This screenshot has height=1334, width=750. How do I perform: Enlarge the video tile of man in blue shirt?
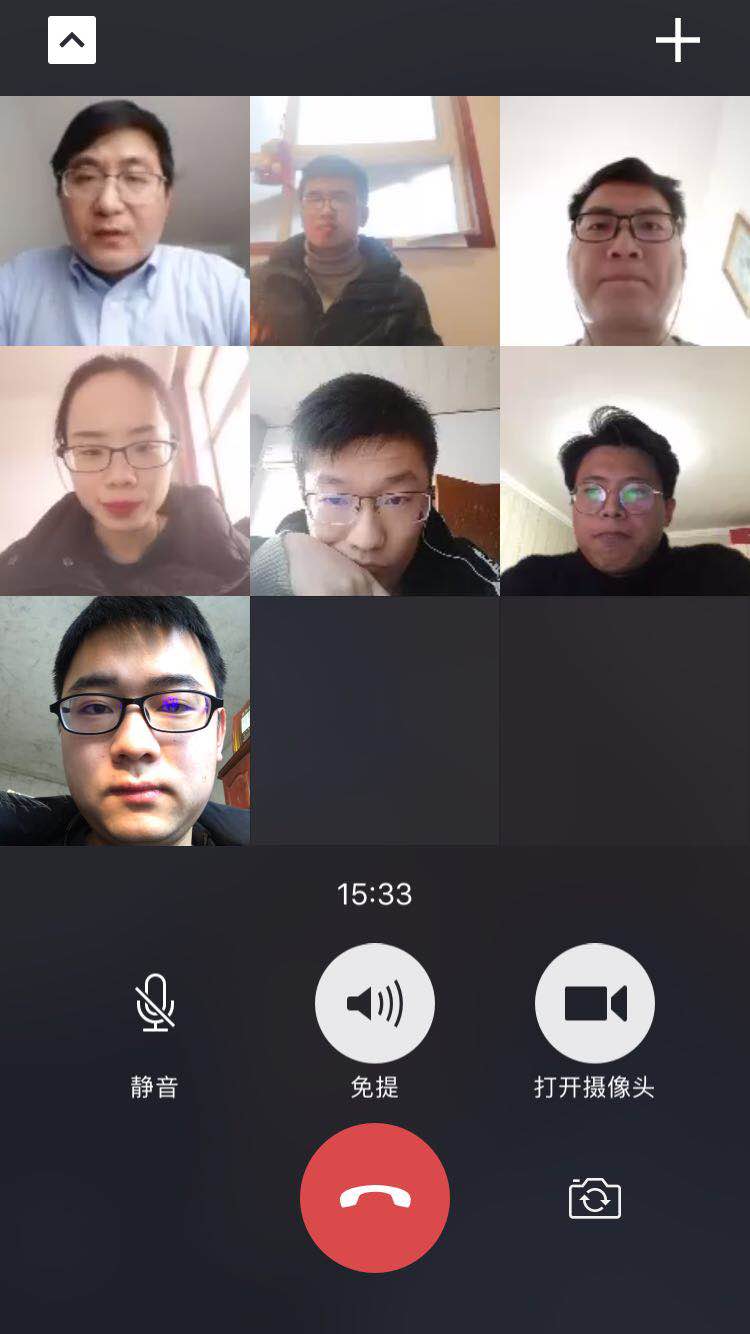coord(125,221)
